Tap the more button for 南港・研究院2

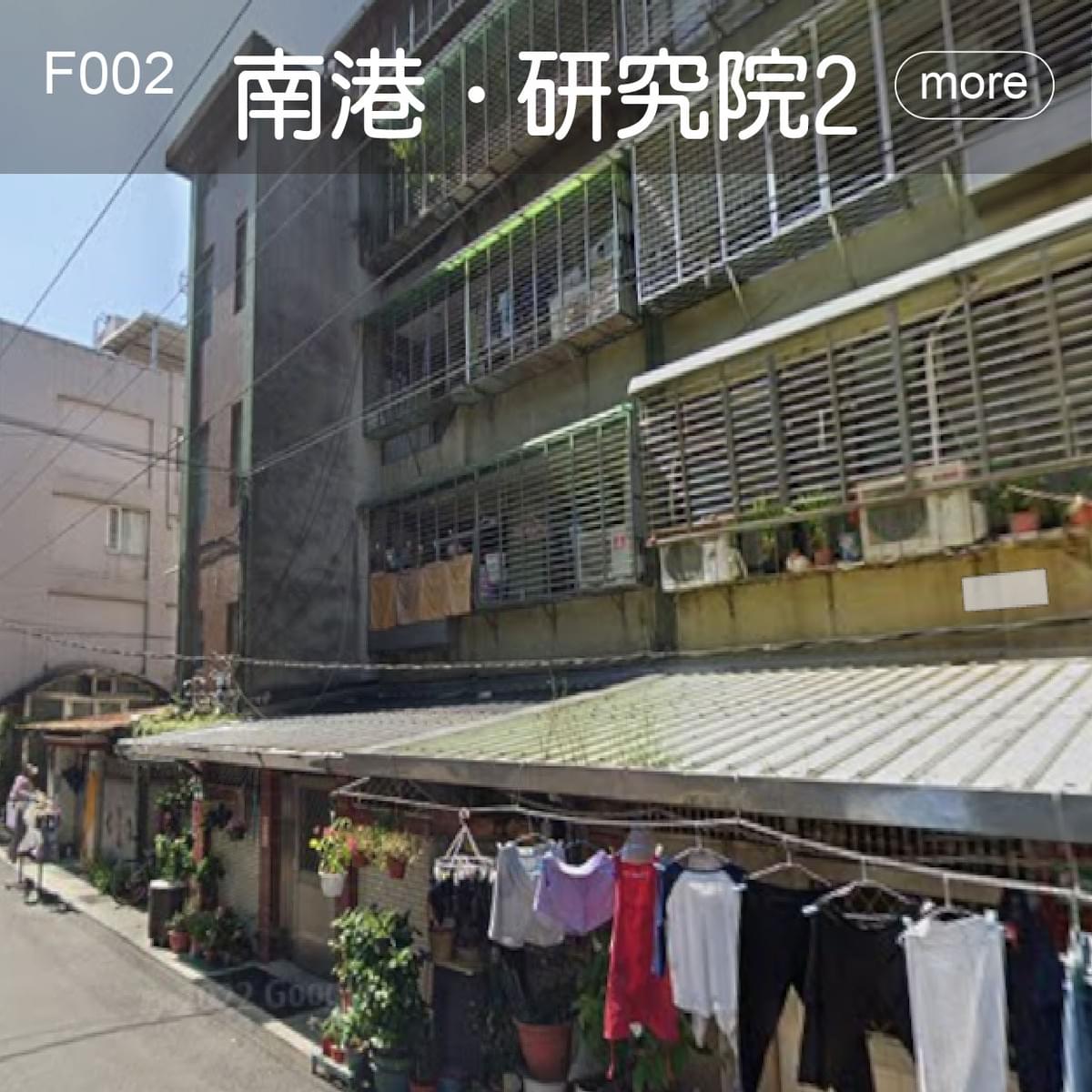[x=974, y=85]
